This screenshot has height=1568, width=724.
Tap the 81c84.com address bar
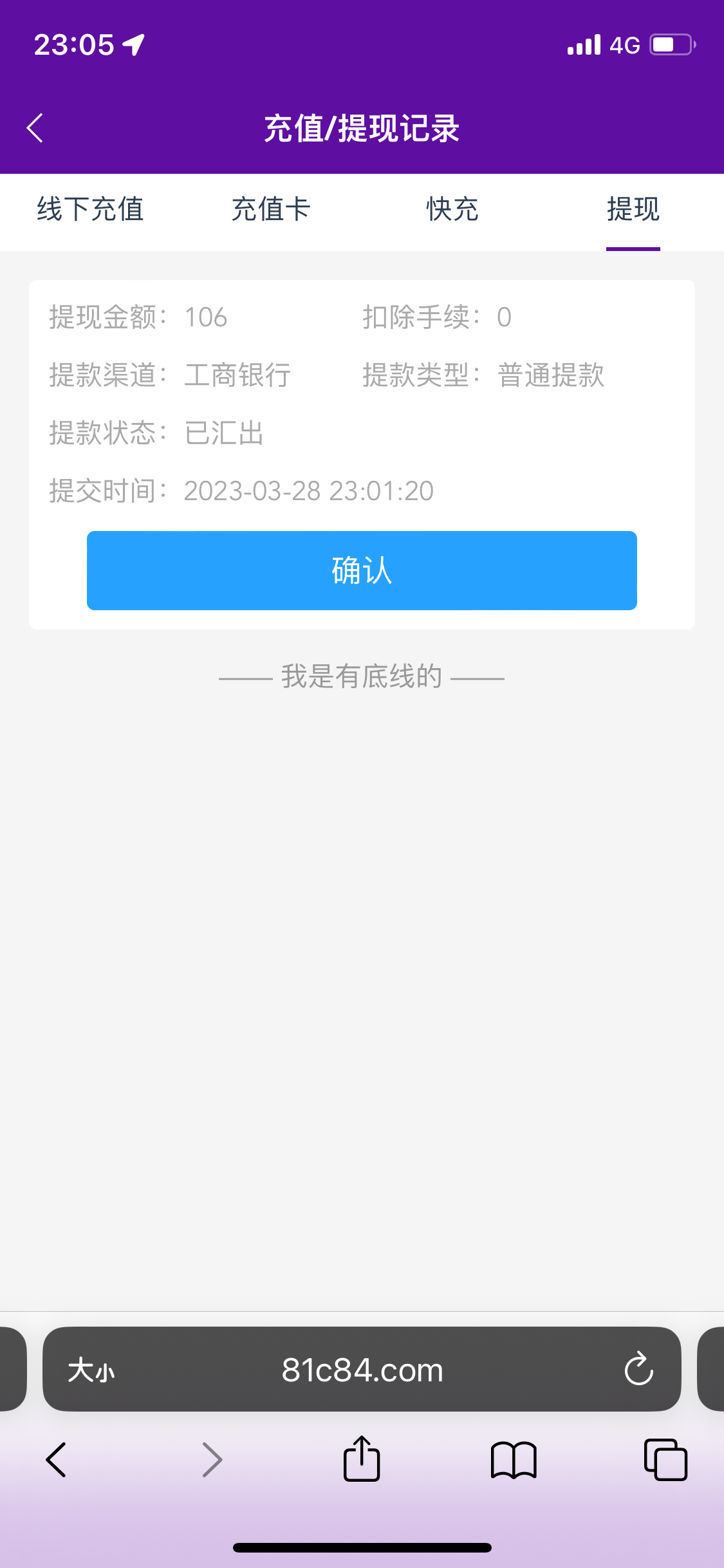[362, 1370]
